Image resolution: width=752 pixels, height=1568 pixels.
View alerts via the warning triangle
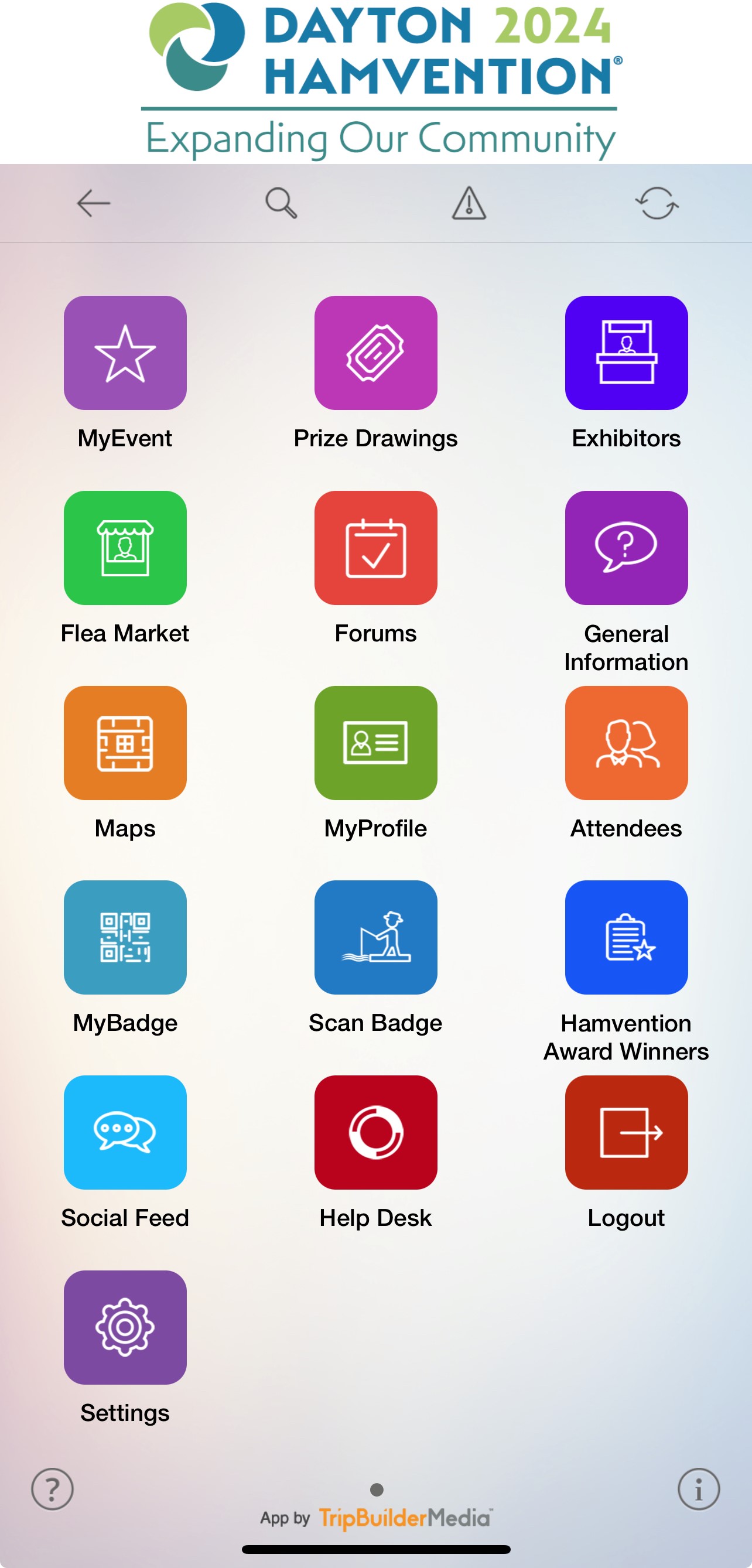pos(469,203)
